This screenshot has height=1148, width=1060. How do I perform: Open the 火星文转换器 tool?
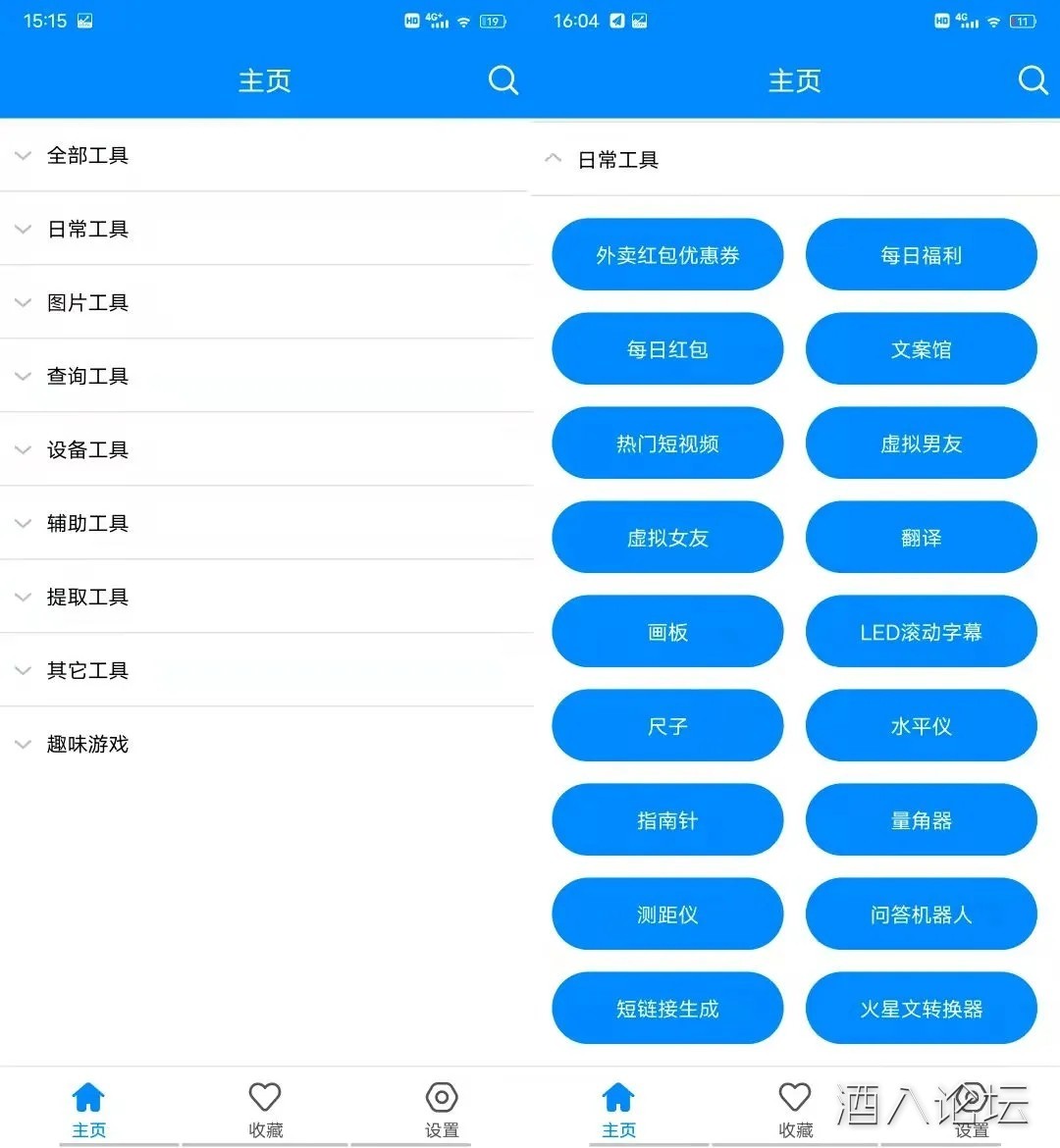[921, 1009]
